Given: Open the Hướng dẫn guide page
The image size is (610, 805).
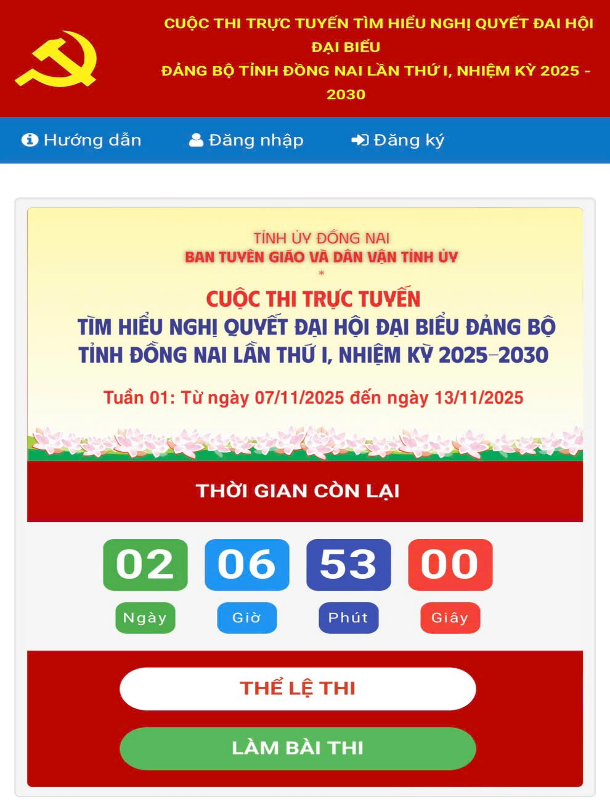Looking at the screenshot, I should 82,140.
